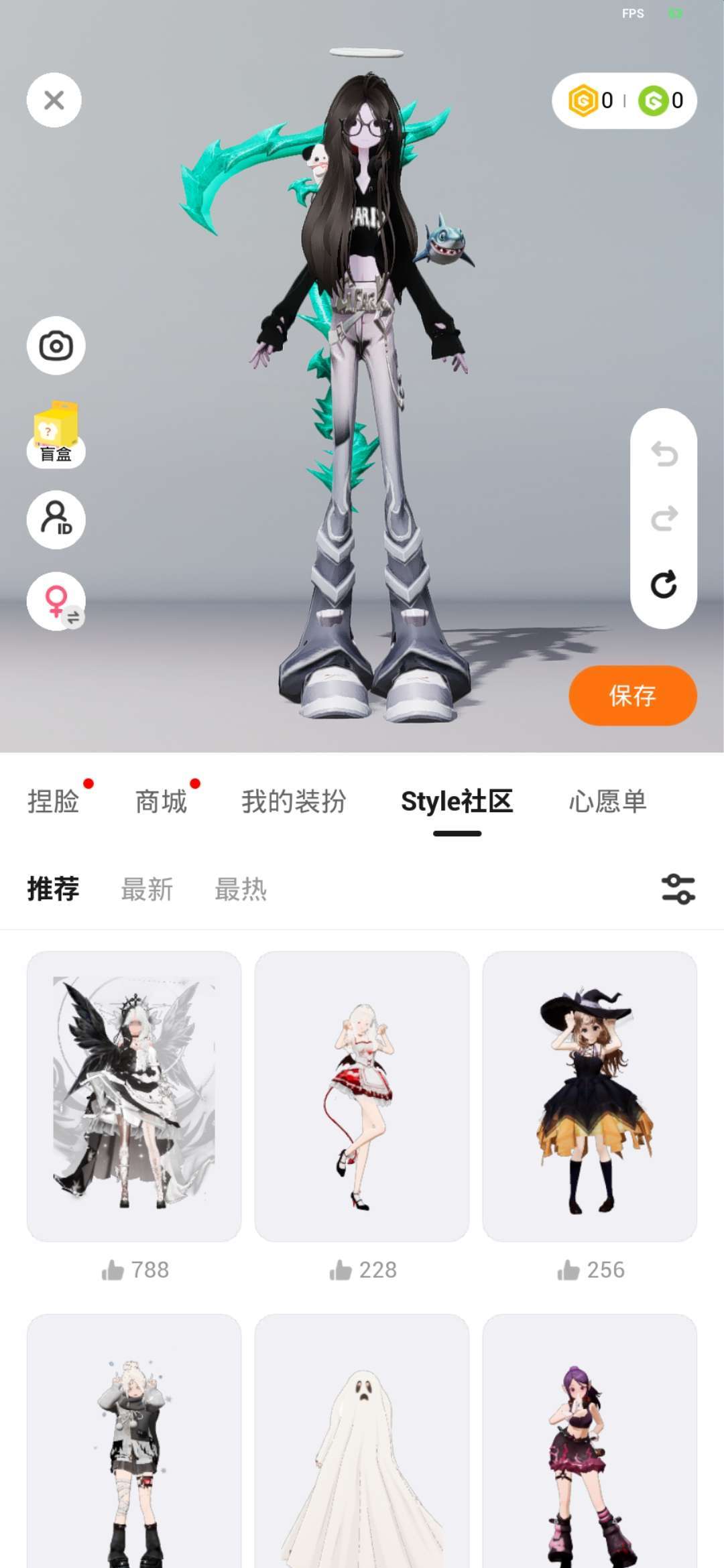Show 最新 styles
Image resolution: width=724 pixels, height=1568 pixels.
pyautogui.click(x=147, y=890)
